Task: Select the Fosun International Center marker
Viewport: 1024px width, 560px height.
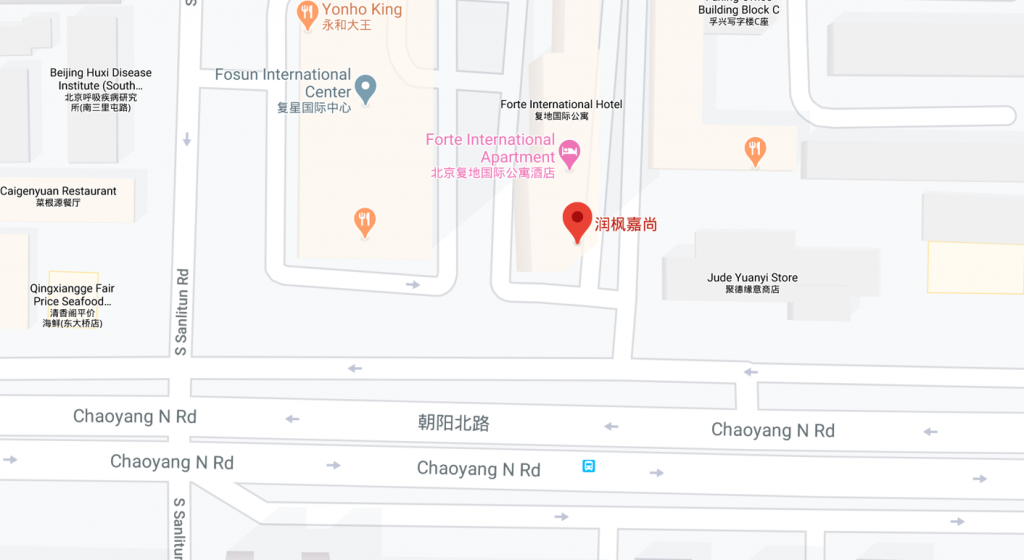Action: click(x=366, y=88)
